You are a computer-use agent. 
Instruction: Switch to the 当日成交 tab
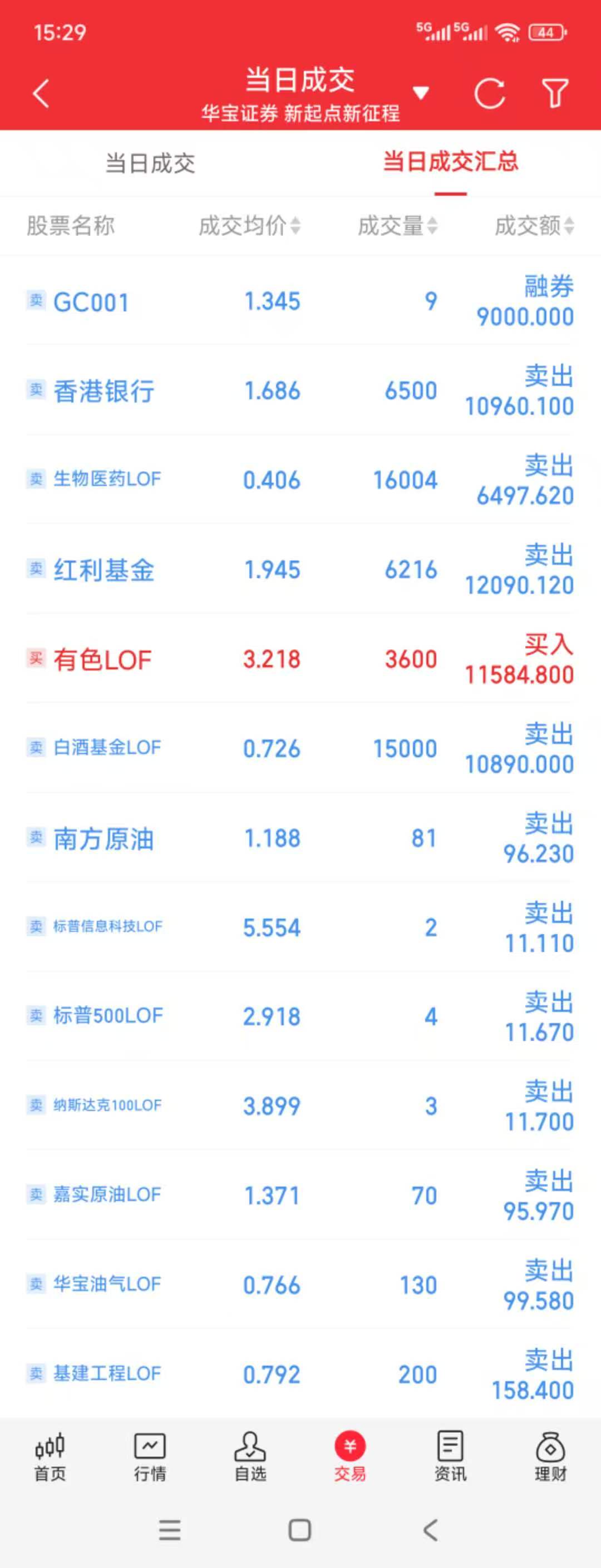[150, 163]
